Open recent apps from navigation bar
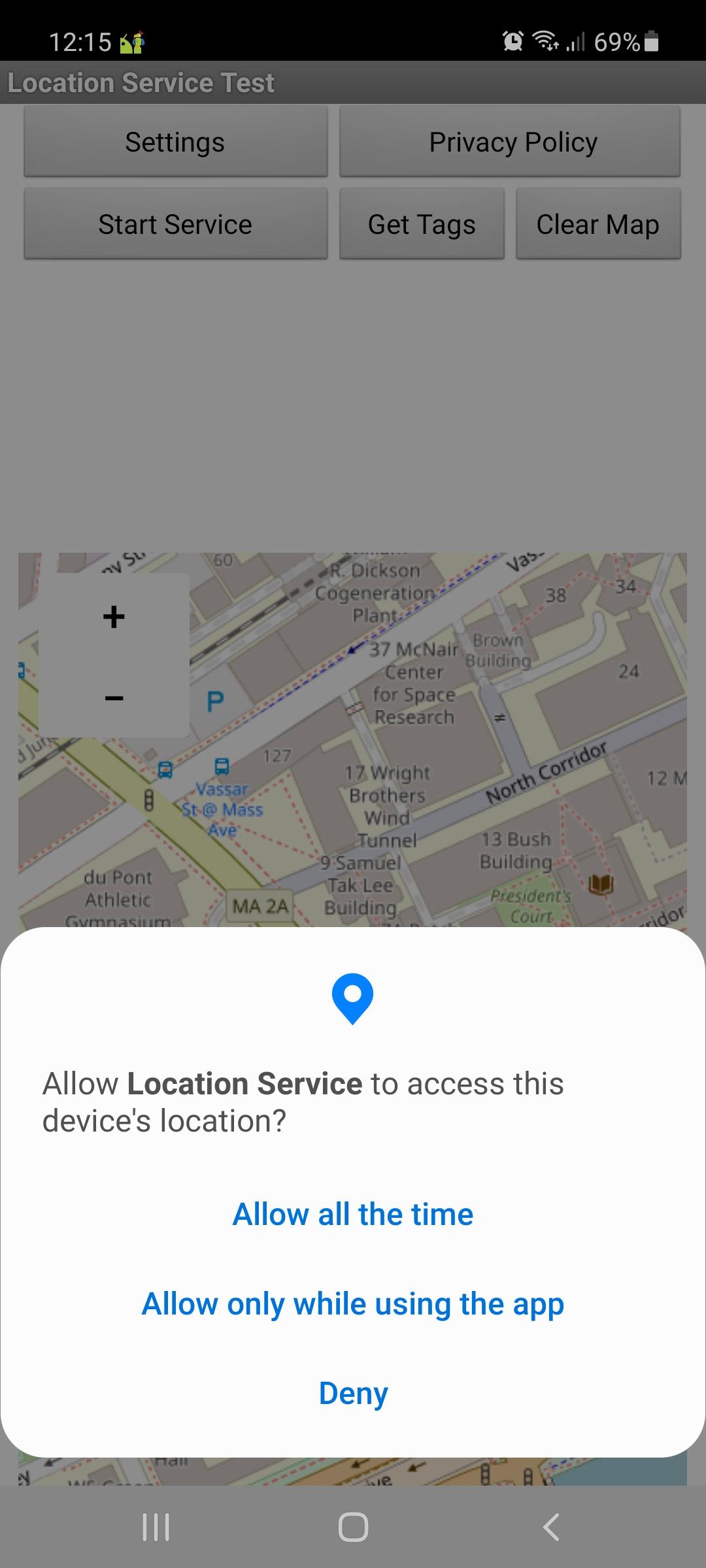Screen dimensions: 706x1568 [x=156, y=1527]
